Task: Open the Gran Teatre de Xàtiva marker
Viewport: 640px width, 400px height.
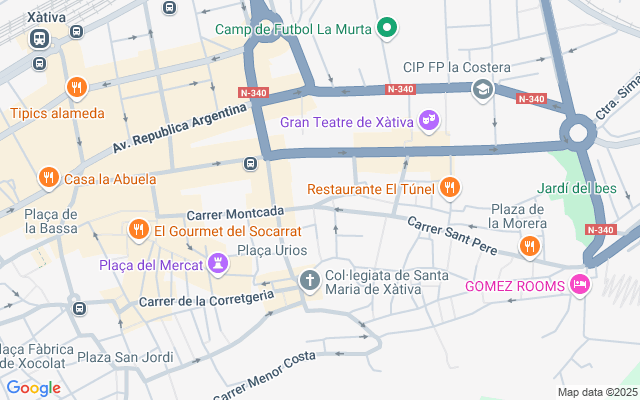Action: click(x=429, y=121)
